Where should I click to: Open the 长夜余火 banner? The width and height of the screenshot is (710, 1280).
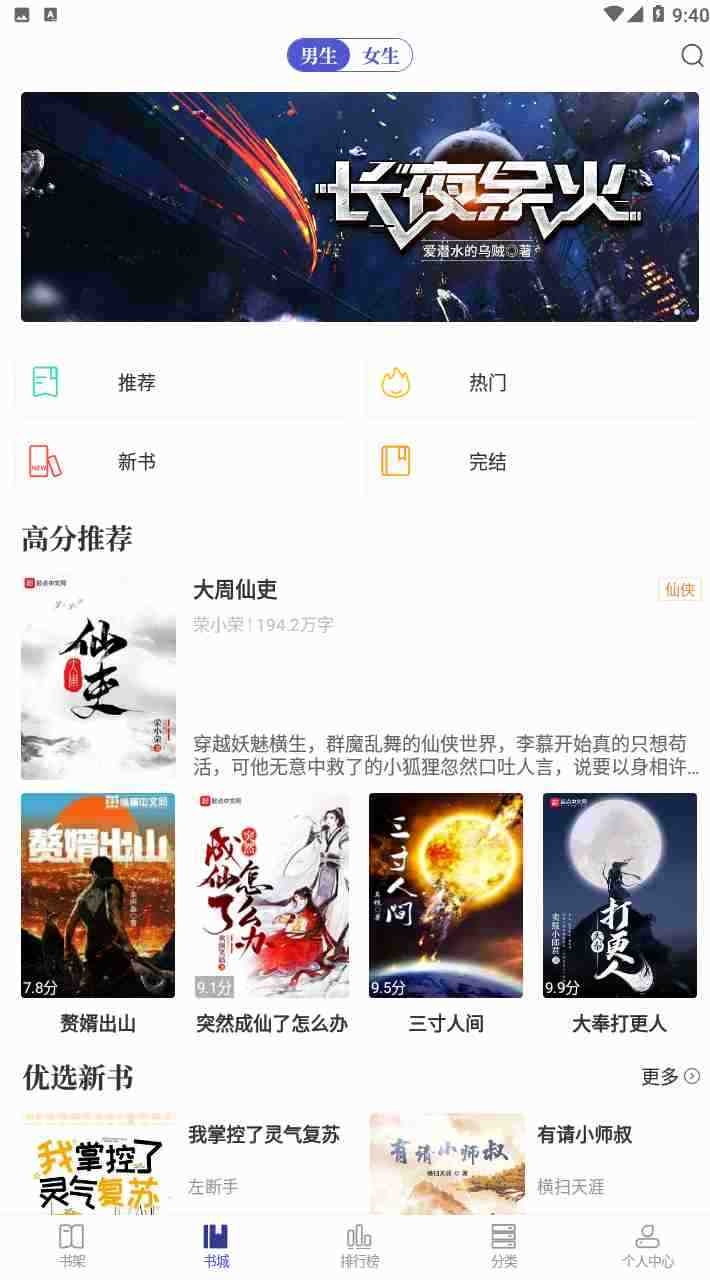[360, 207]
